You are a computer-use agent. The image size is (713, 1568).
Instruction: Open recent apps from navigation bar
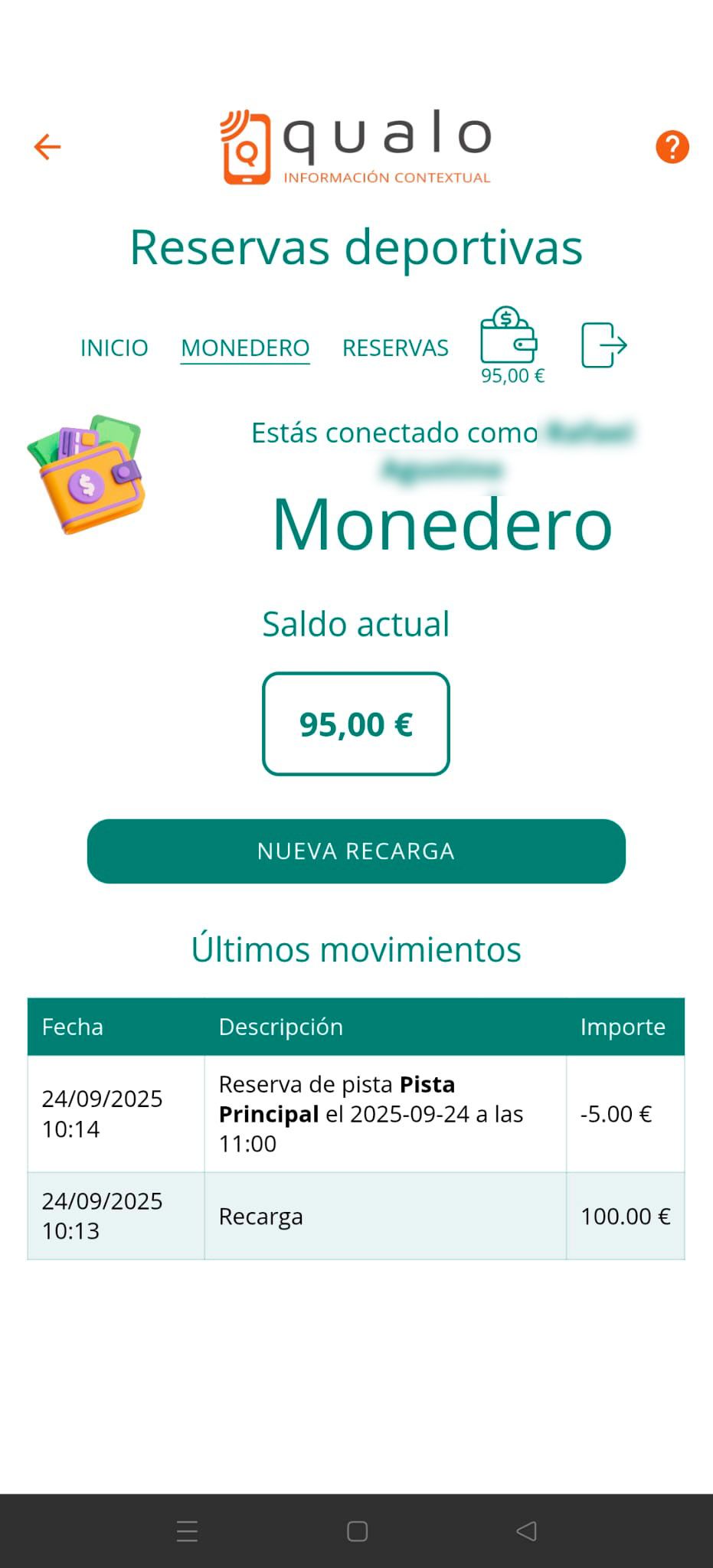[187, 1531]
